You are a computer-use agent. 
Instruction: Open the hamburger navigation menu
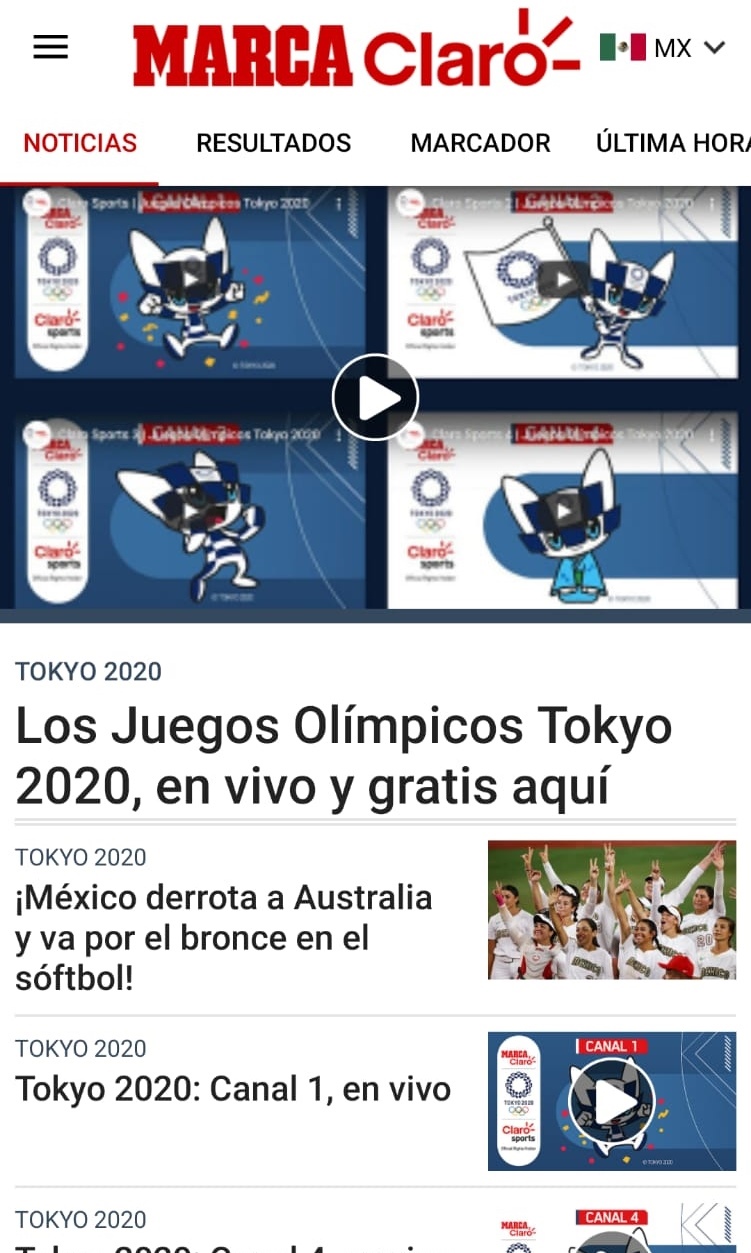tap(50, 47)
